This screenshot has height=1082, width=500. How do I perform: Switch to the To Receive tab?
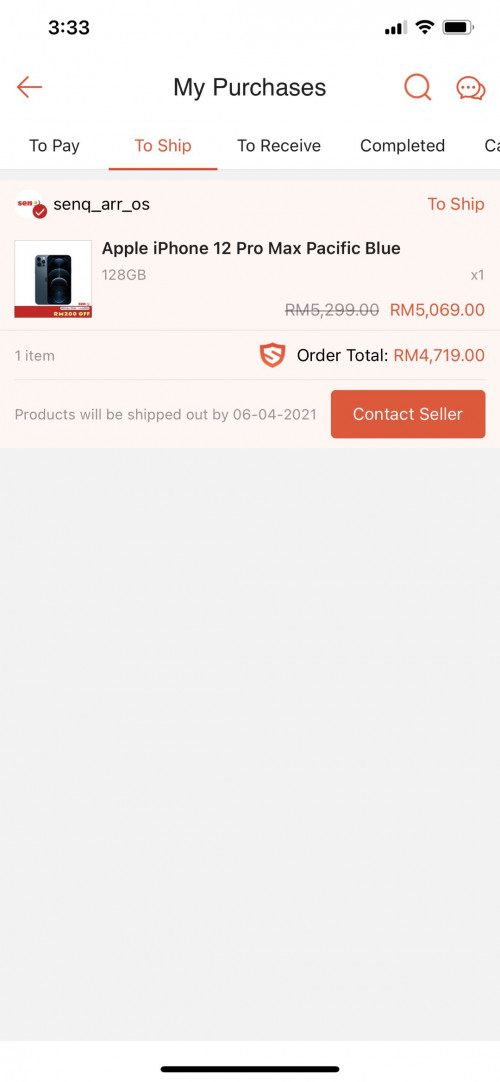(279, 146)
